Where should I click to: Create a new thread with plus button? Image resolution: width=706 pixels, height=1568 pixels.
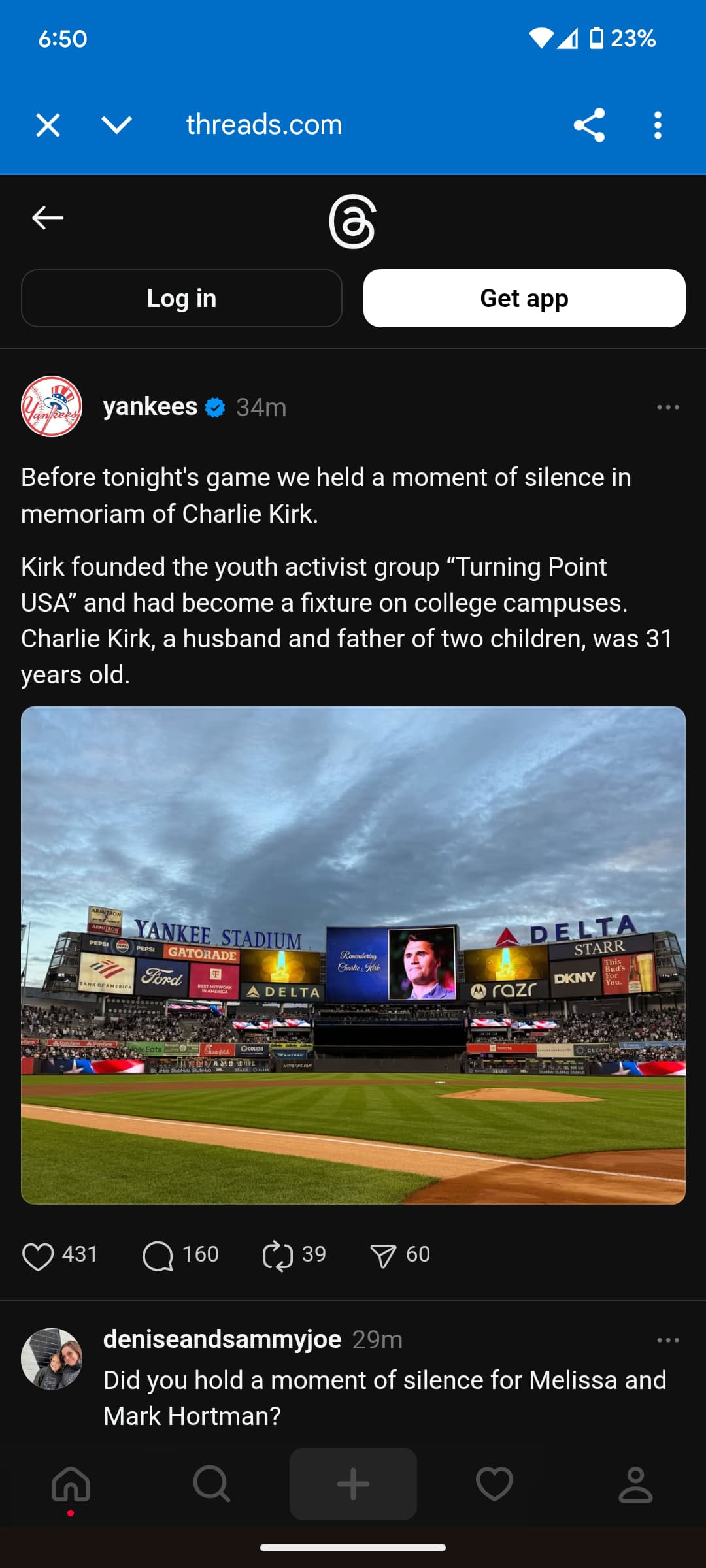tap(353, 1484)
